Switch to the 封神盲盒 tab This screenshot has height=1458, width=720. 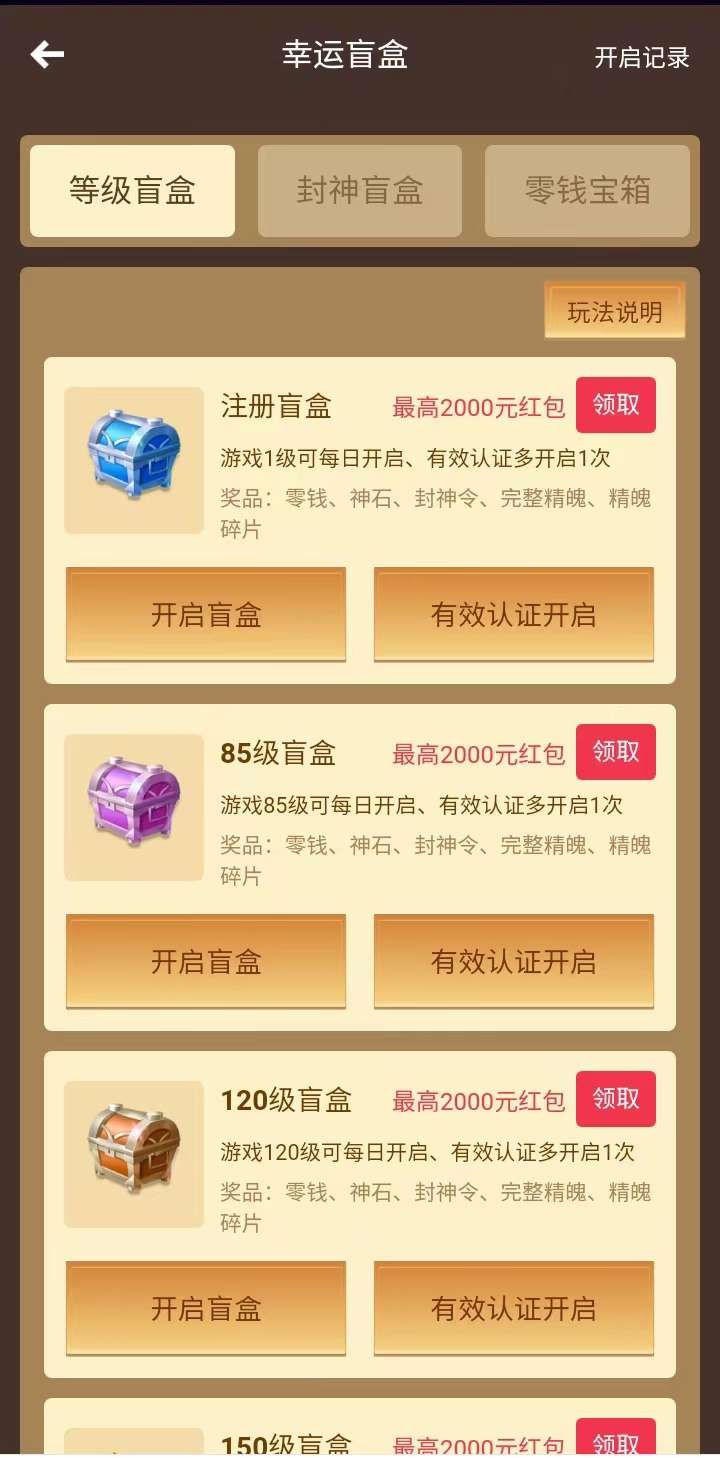tap(360, 191)
